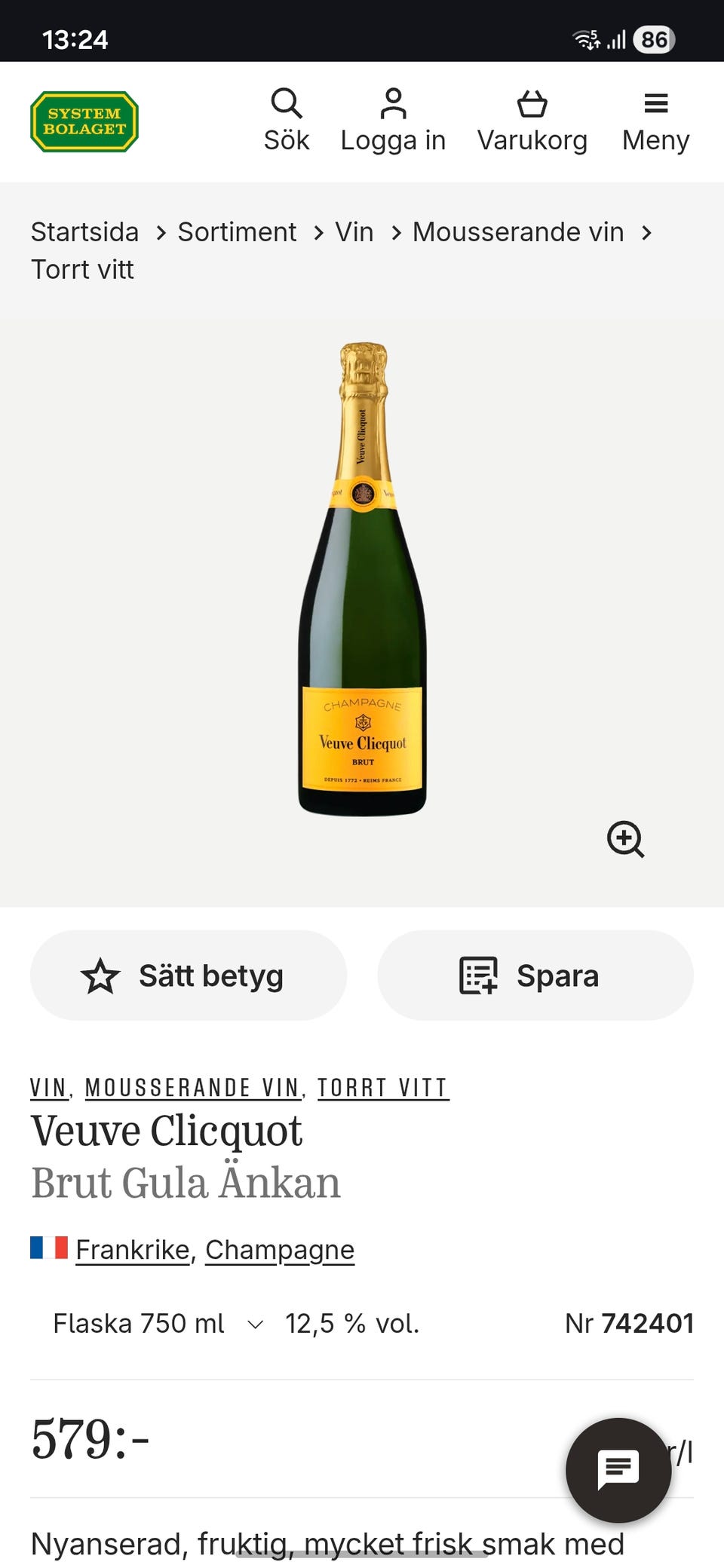The image size is (724, 1568).
Task: Save the product with Spara
Action: click(x=535, y=975)
